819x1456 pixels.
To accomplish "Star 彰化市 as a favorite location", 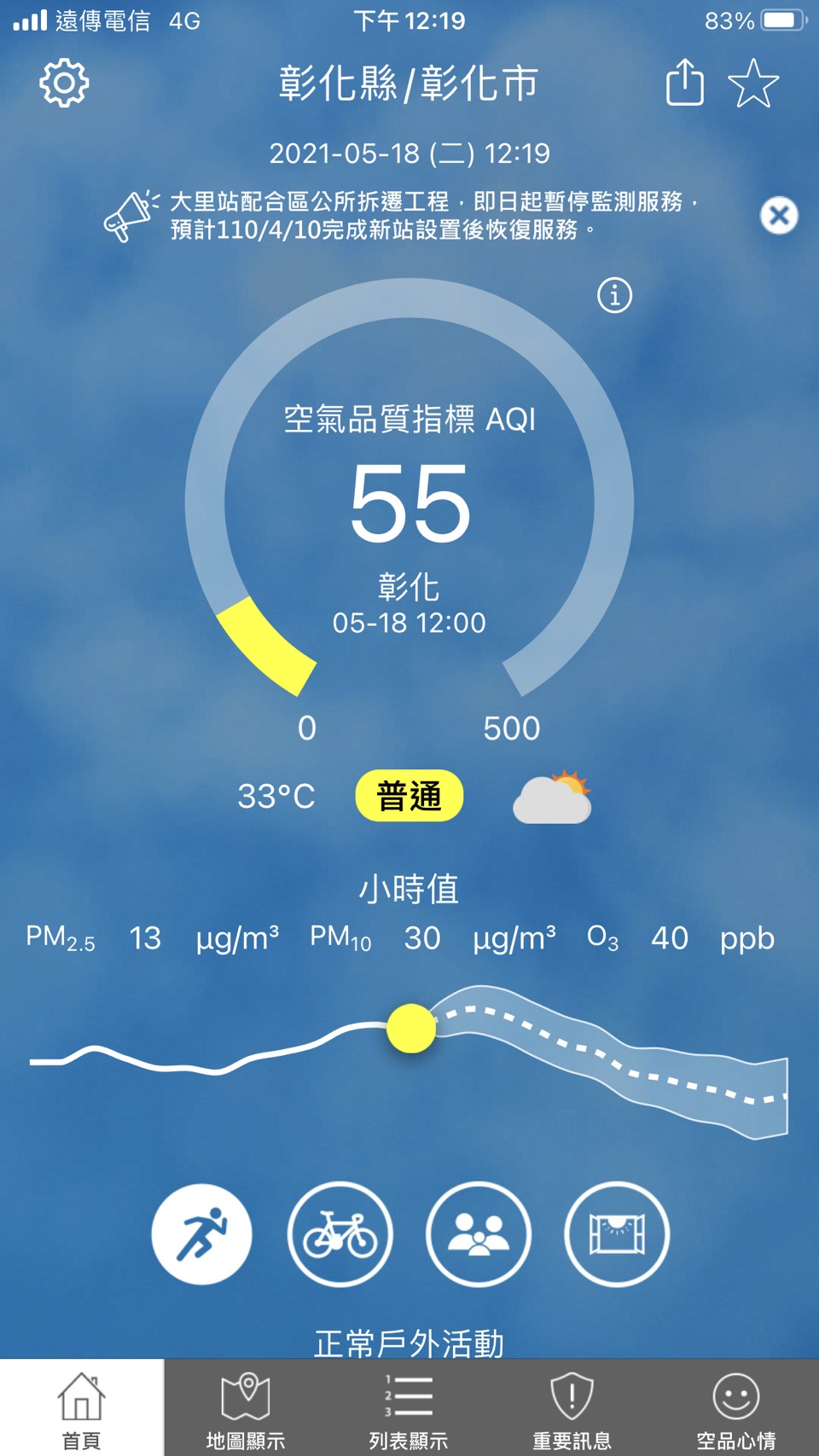I will 754,84.
